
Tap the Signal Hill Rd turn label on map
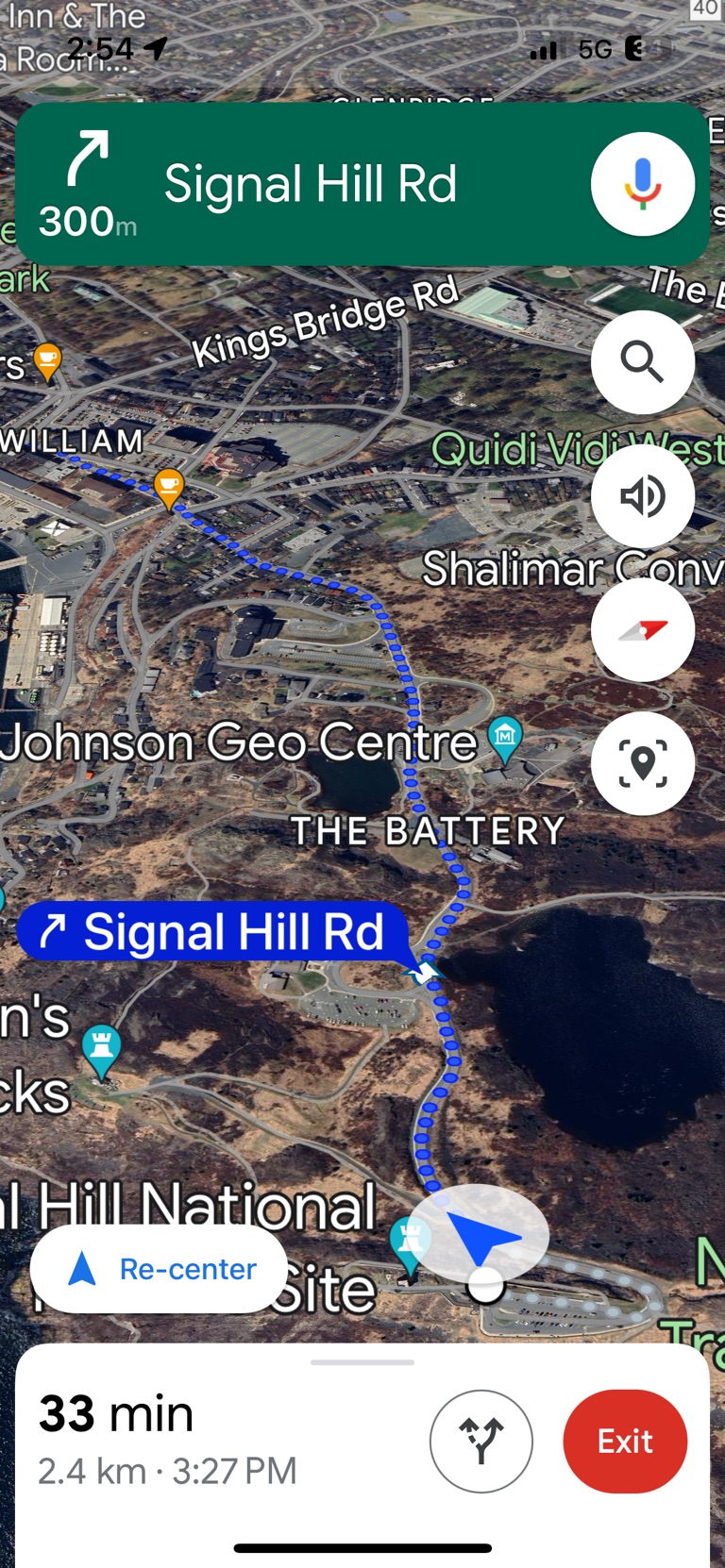(213, 932)
